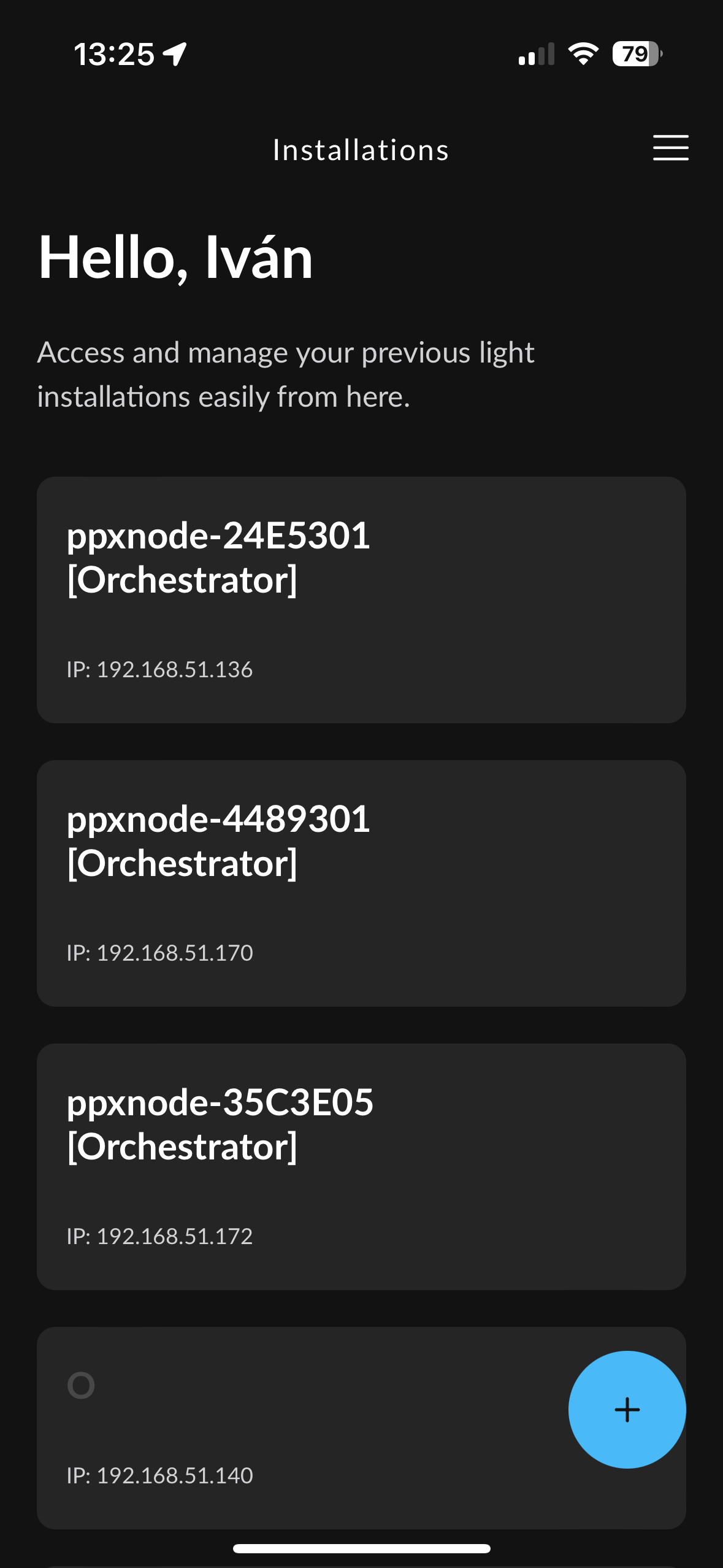The image size is (723, 1568).
Task: Tap the location arrow next to the clock
Action: (x=174, y=54)
